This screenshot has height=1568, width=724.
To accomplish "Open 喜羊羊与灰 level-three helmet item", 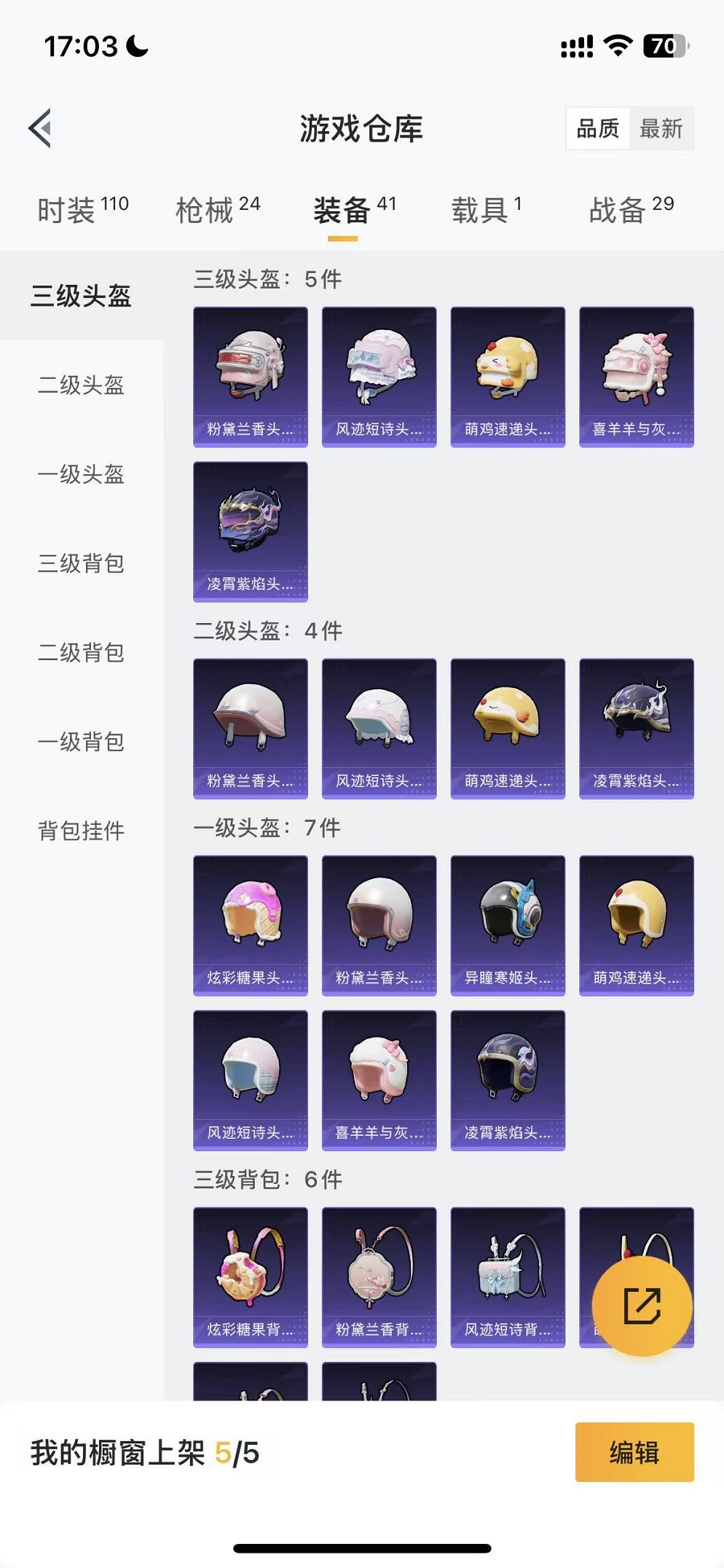I will (x=636, y=376).
